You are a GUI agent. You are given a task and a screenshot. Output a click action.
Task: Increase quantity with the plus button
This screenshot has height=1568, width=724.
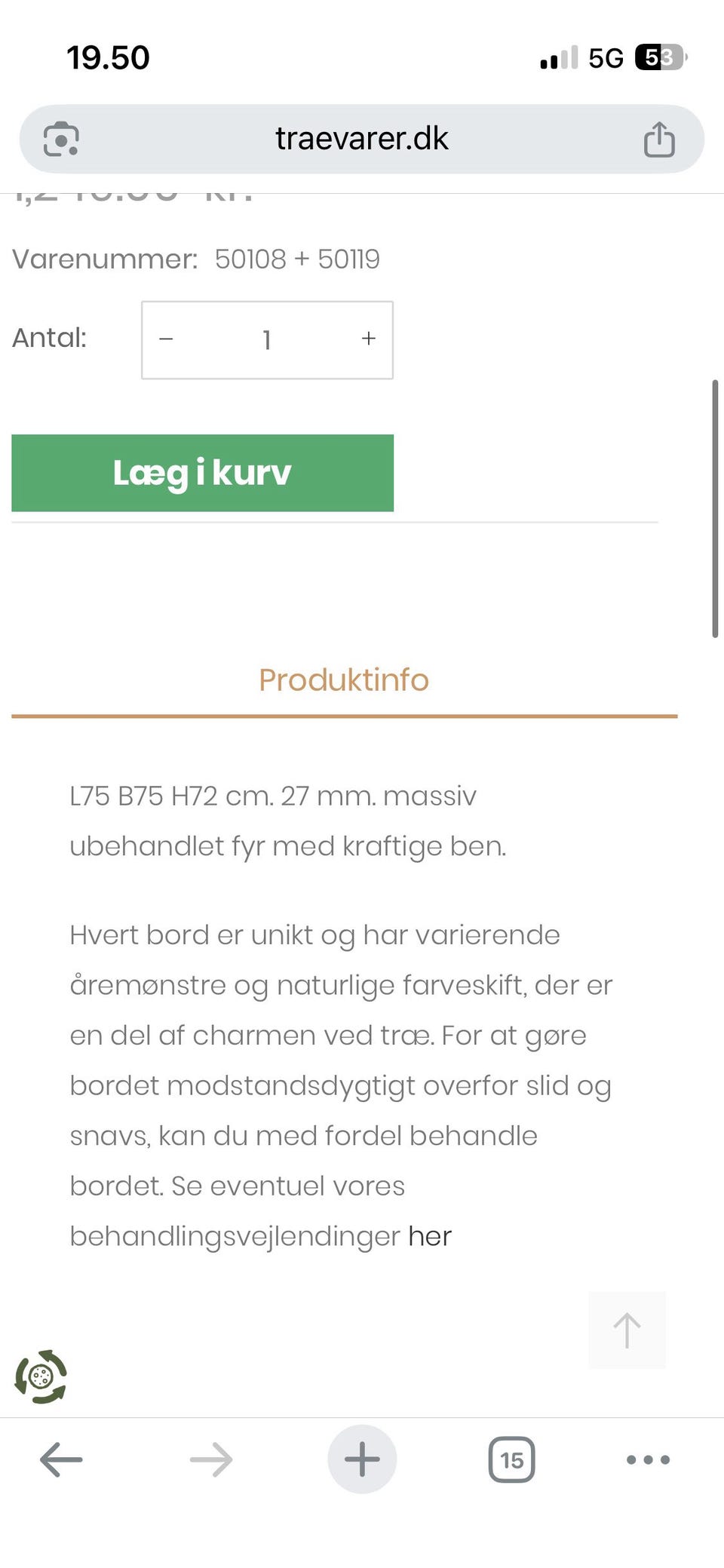pos(368,339)
